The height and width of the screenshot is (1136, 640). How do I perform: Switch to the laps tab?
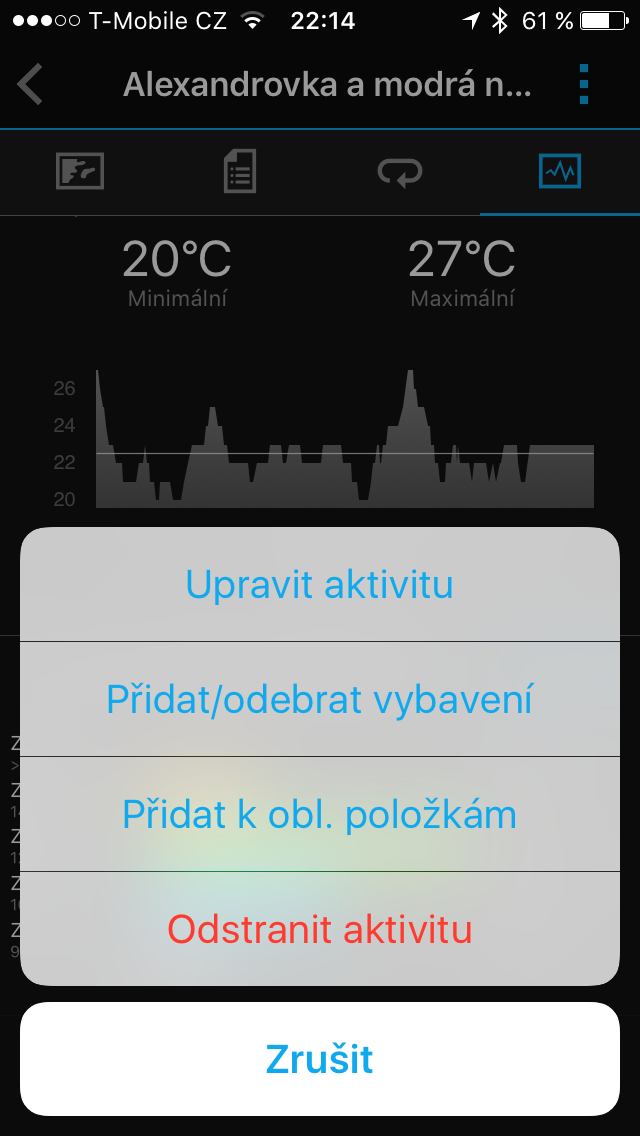pos(400,172)
